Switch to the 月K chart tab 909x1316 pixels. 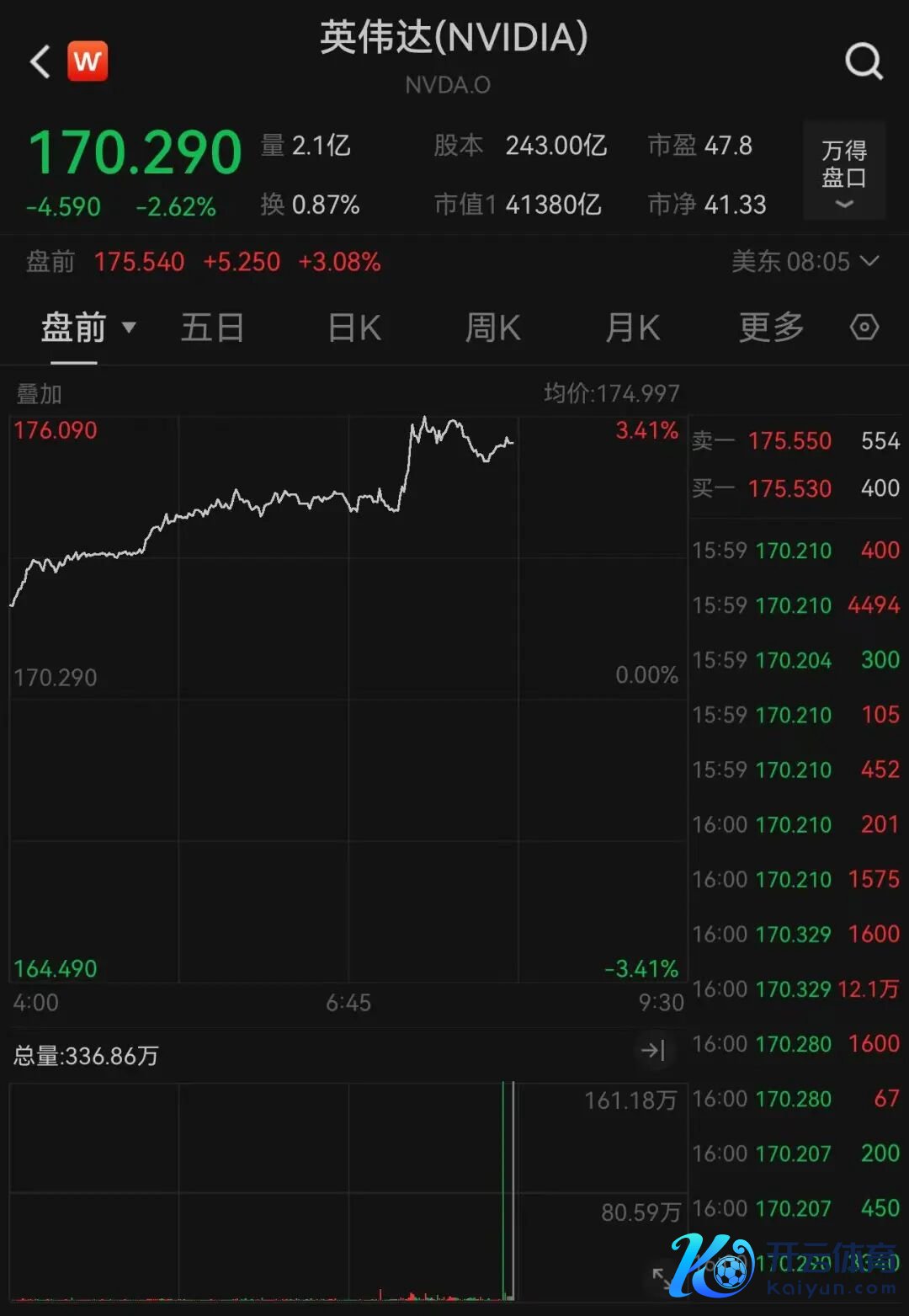click(x=633, y=328)
